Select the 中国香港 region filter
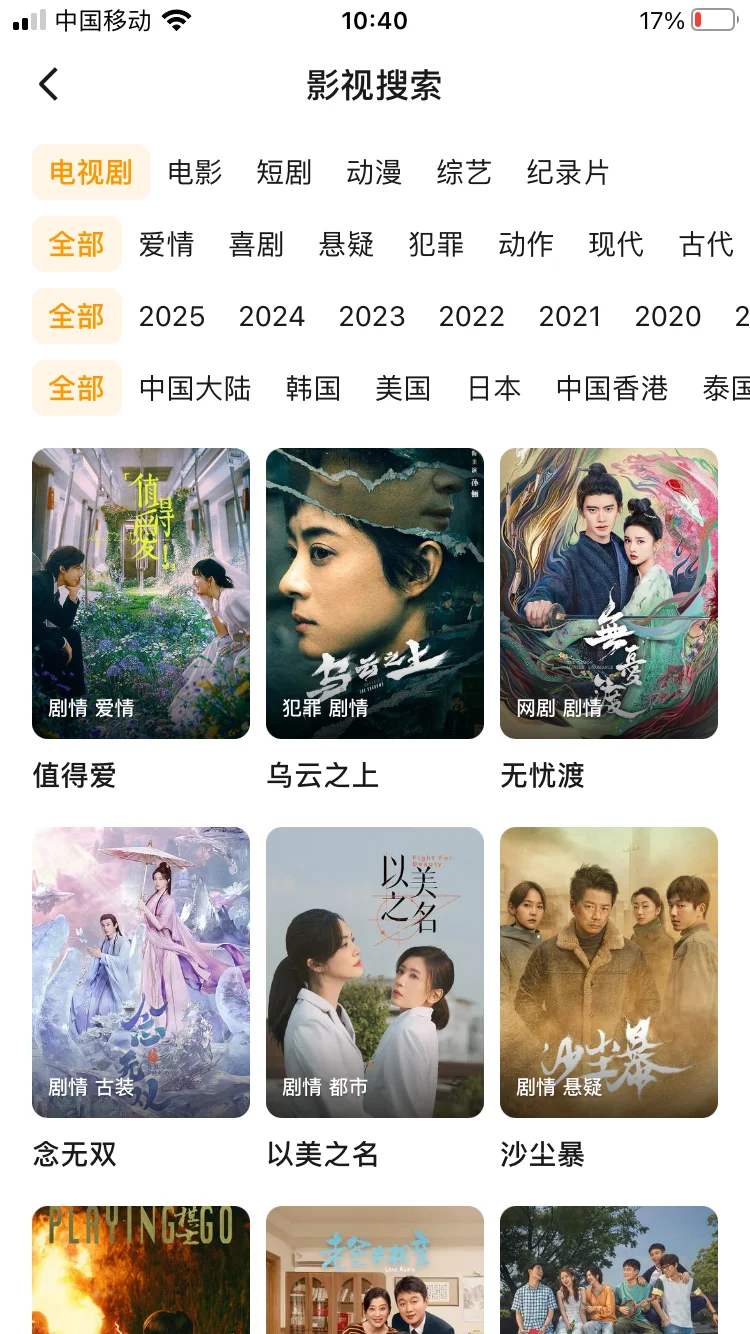This screenshot has width=750, height=1334. coord(612,388)
